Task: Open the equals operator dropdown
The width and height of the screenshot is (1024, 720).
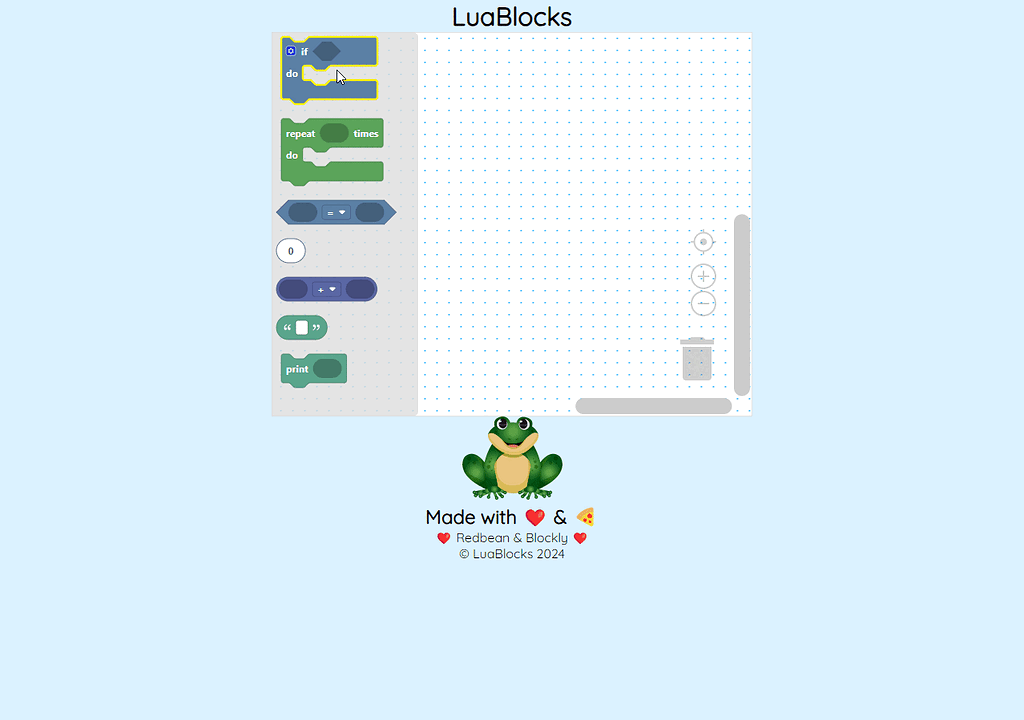Action: pyautogui.click(x=336, y=212)
